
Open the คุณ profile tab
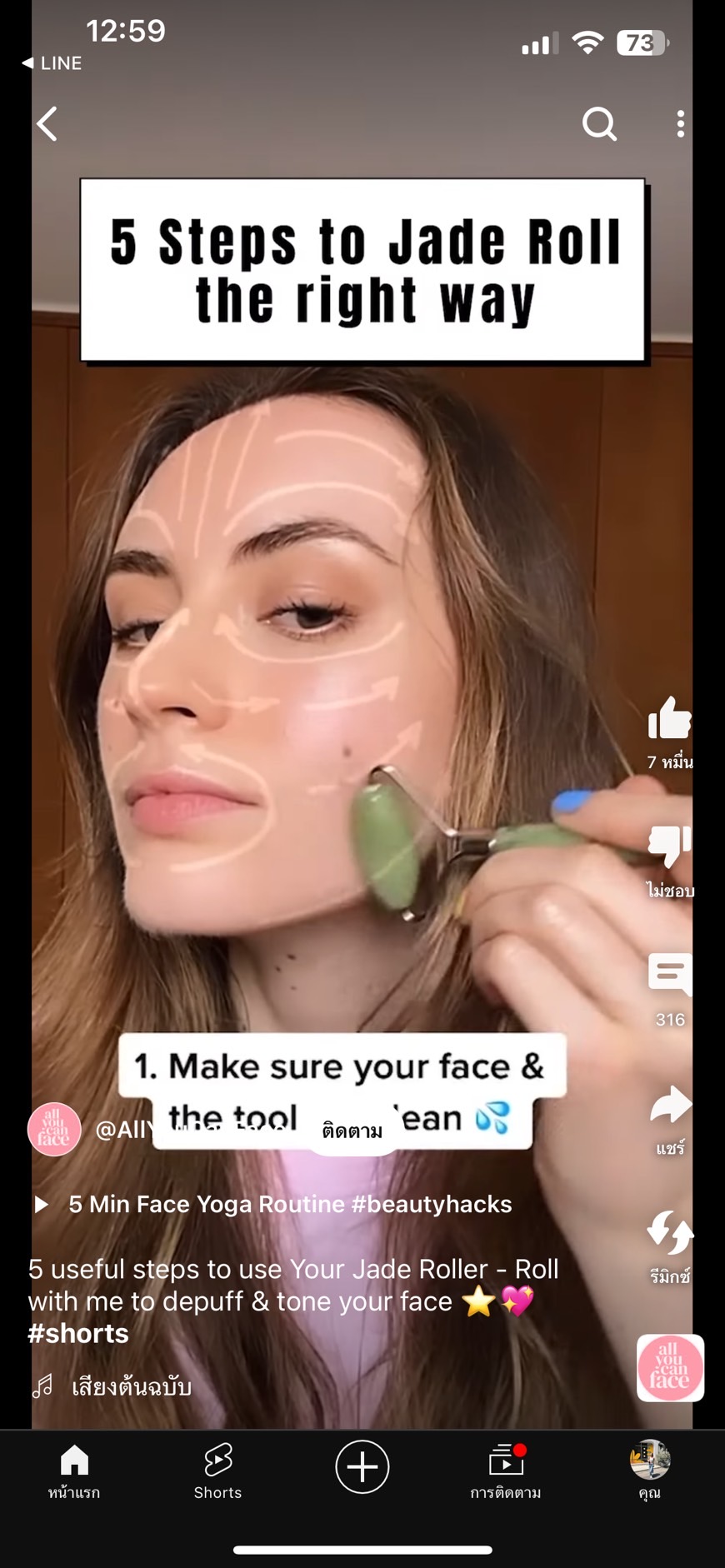coord(650,1471)
